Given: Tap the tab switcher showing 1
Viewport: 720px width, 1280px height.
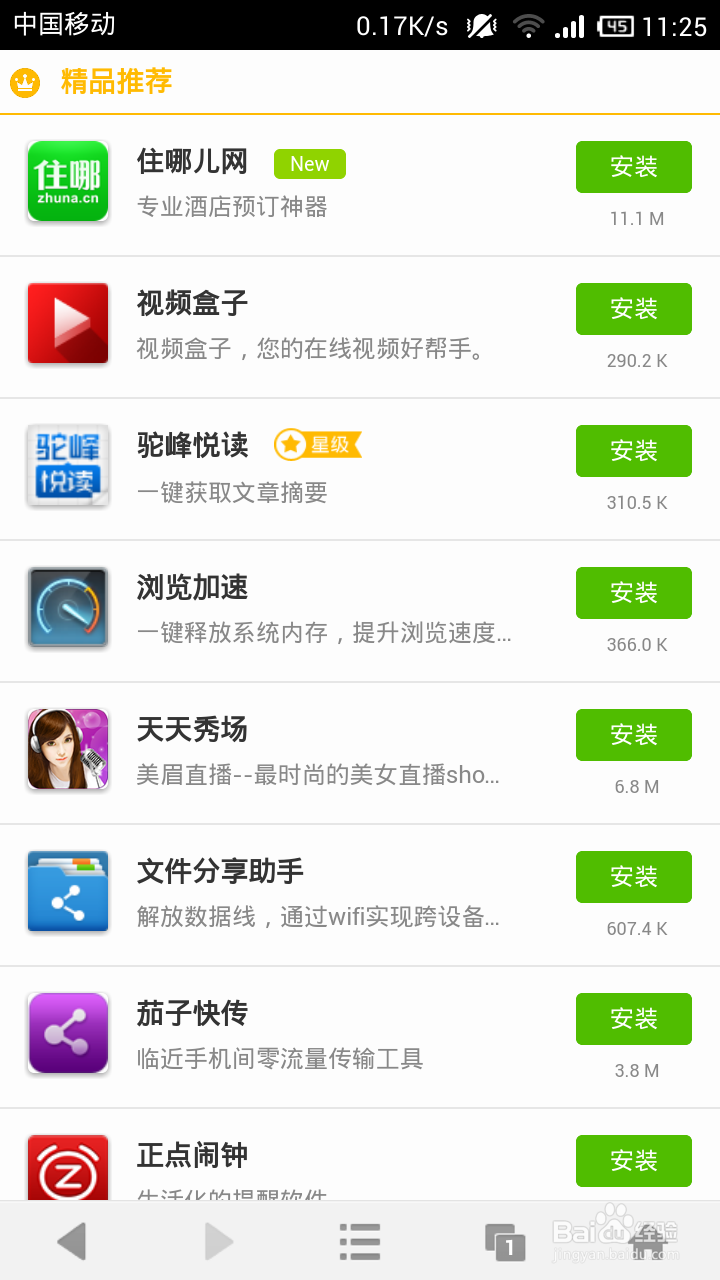Looking at the screenshot, I should [x=506, y=1240].
